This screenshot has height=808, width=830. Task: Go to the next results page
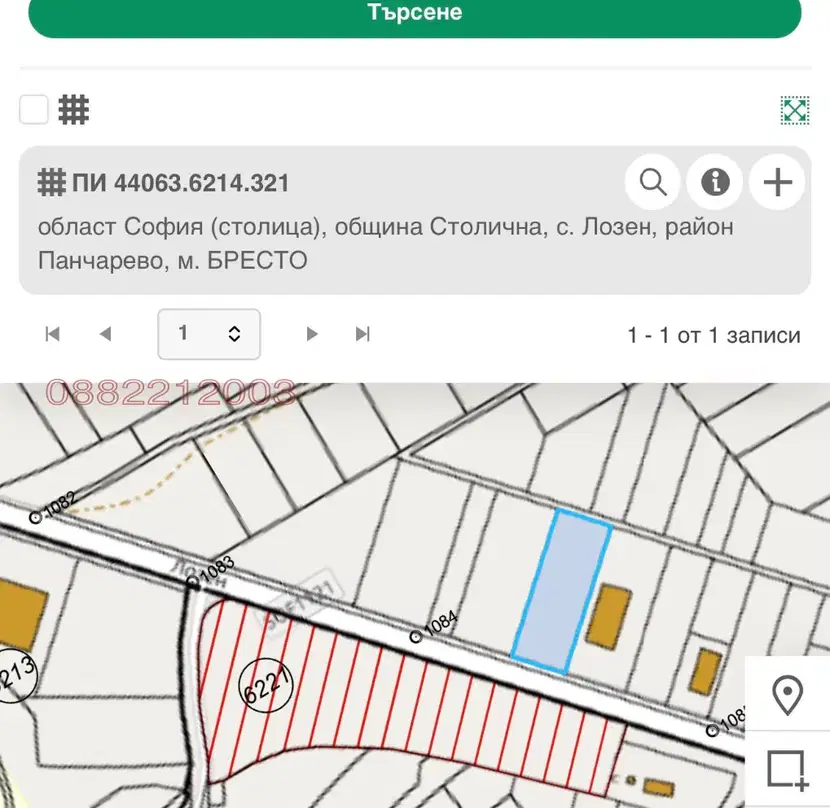[312, 334]
